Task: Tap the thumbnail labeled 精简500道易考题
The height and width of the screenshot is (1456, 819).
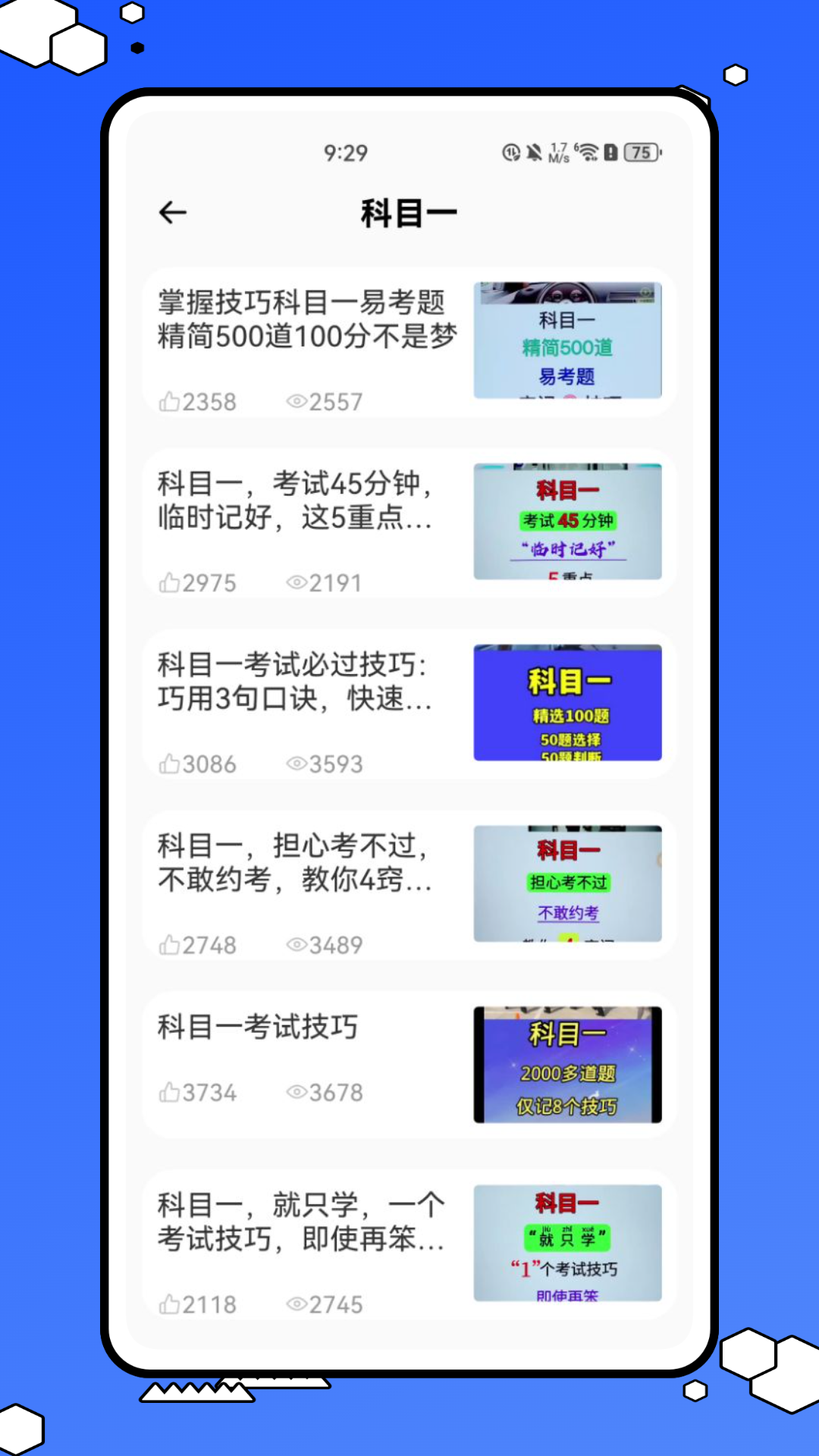Action: pos(567,340)
